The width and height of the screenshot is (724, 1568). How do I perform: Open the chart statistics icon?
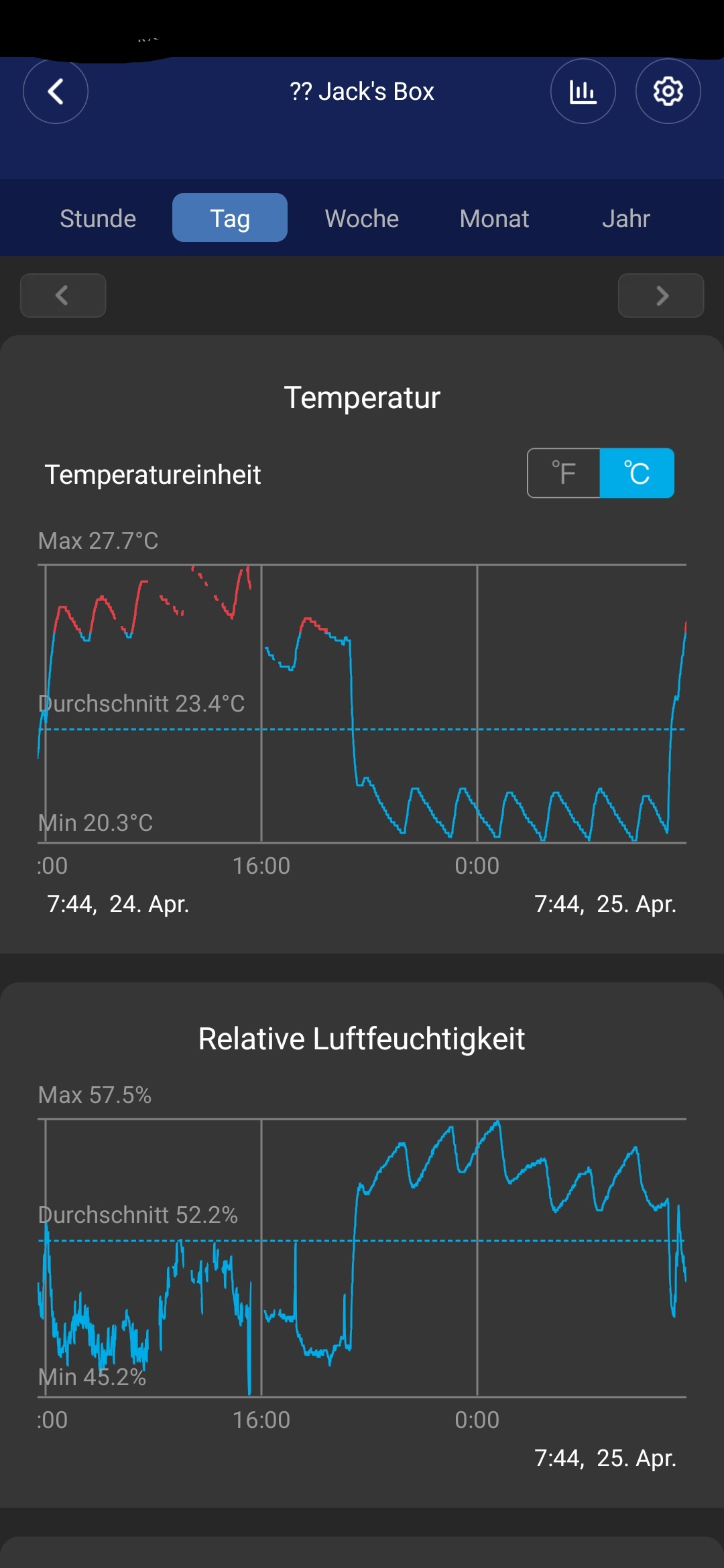(x=583, y=92)
